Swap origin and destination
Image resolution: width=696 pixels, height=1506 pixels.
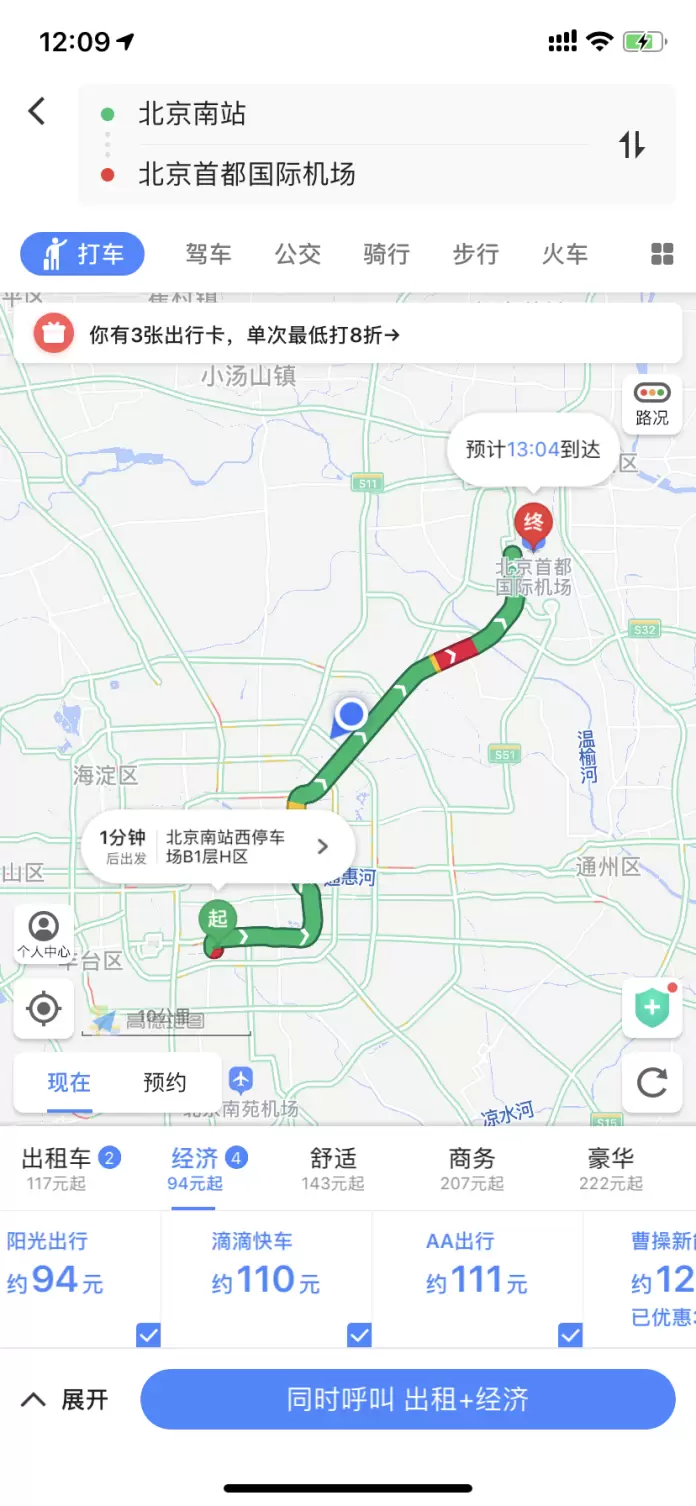[x=632, y=145]
